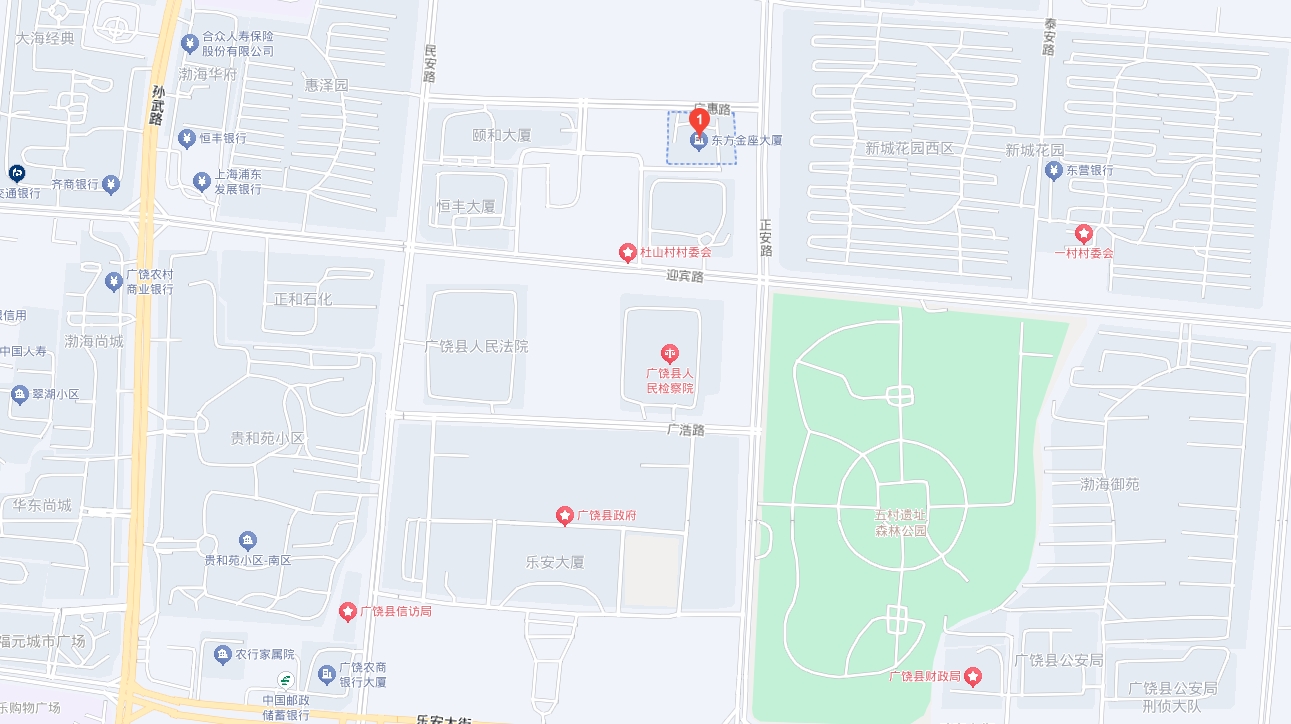Select the 广饶县信访局 marker
This screenshot has height=724, width=1291.
click(347, 611)
